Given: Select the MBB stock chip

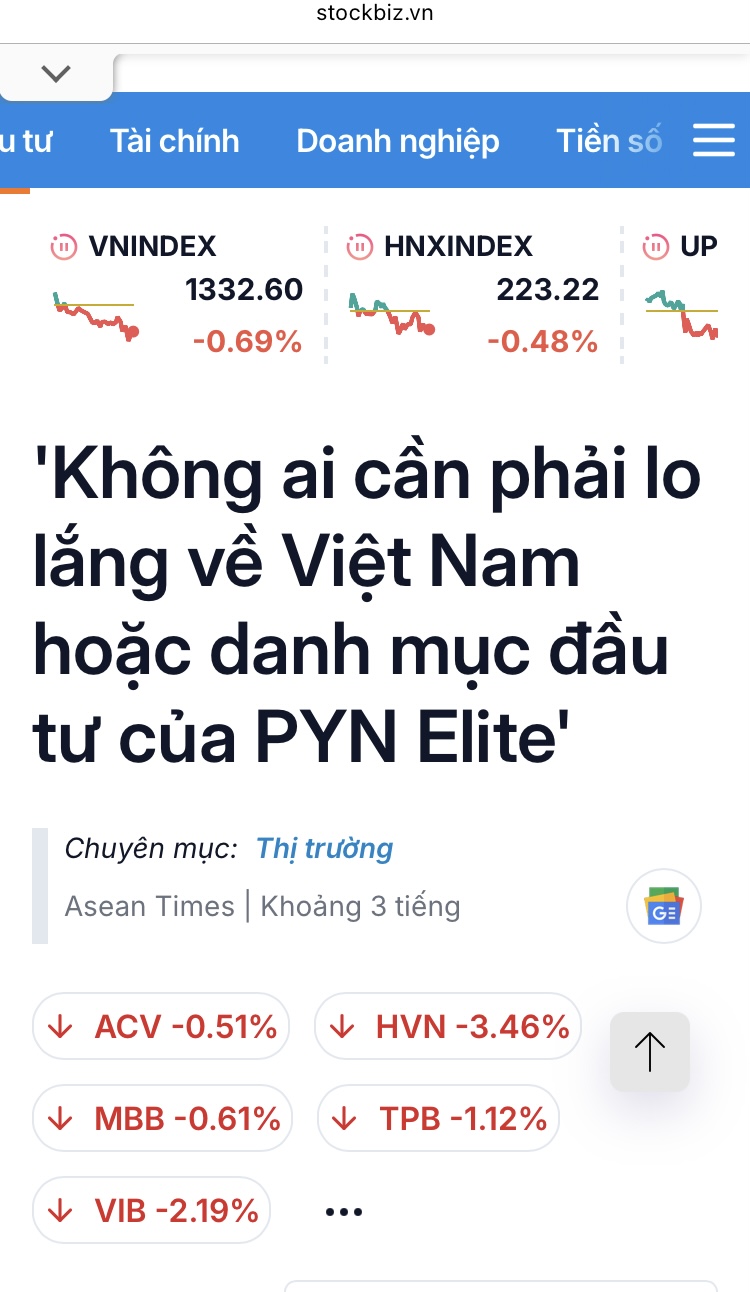Looking at the screenshot, I should click(x=163, y=1118).
